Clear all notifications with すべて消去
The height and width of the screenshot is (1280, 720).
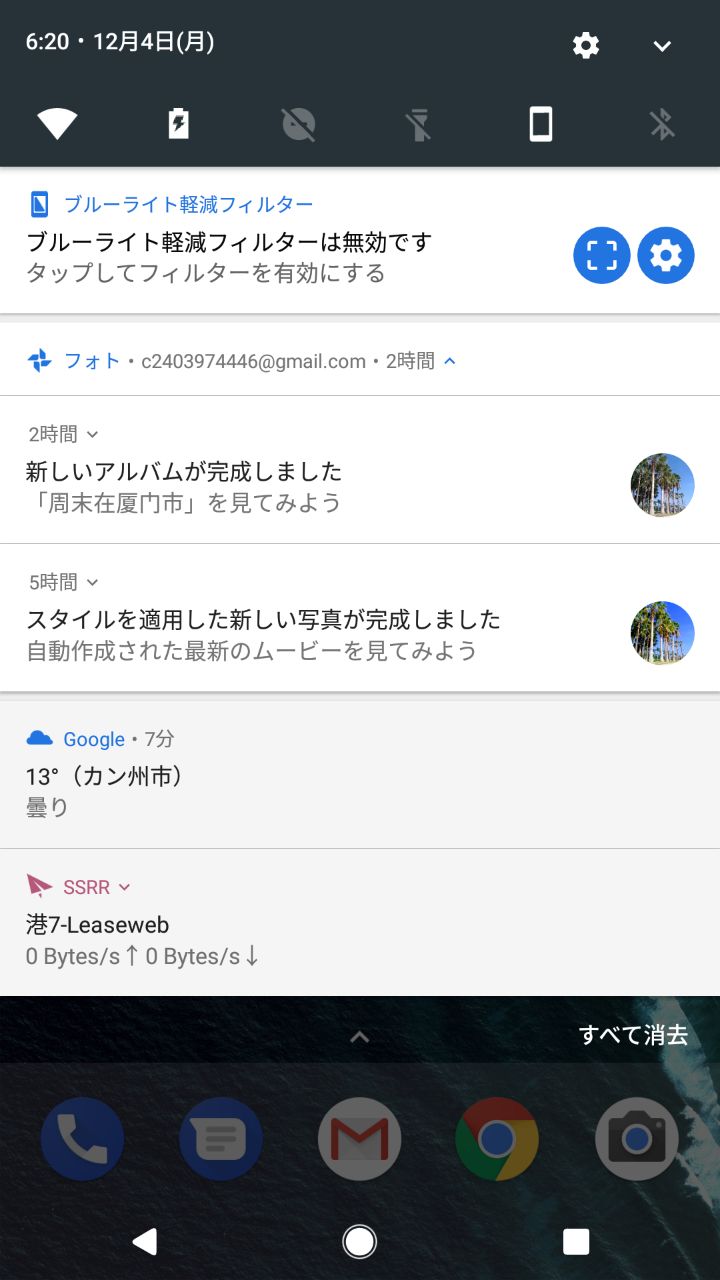point(633,1035)
